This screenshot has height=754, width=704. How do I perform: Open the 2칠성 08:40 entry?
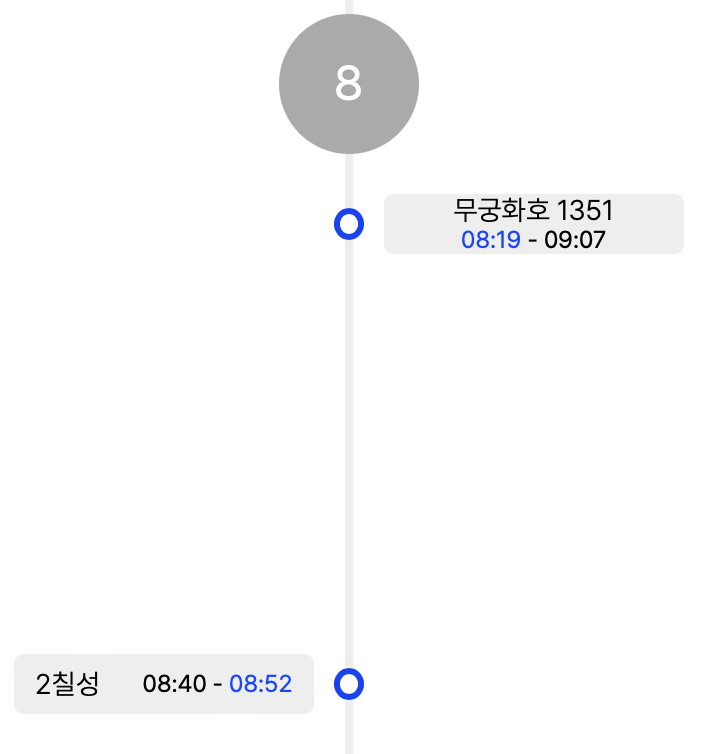point(164,684)
